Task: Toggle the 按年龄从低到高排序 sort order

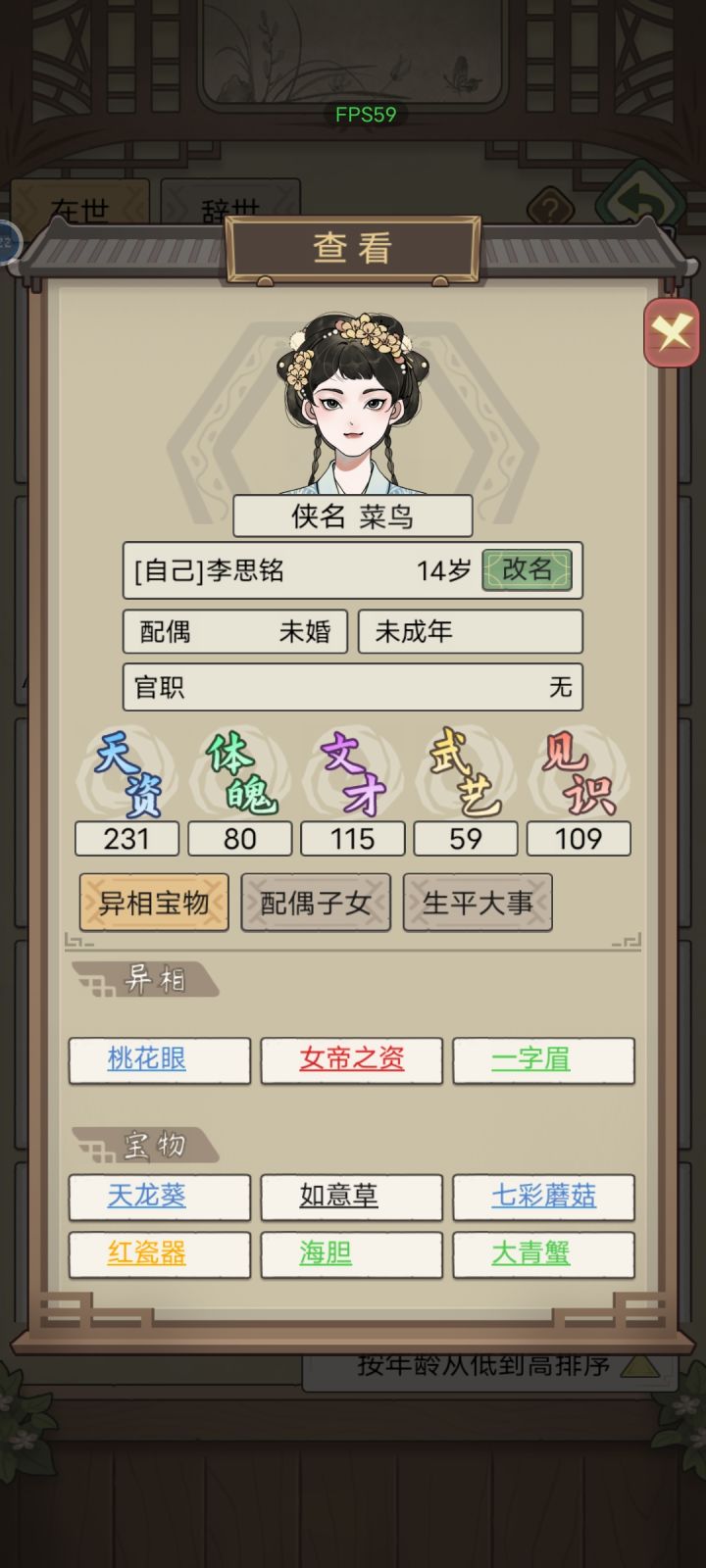Action: pyautogui.click(x=479, y=1362)
